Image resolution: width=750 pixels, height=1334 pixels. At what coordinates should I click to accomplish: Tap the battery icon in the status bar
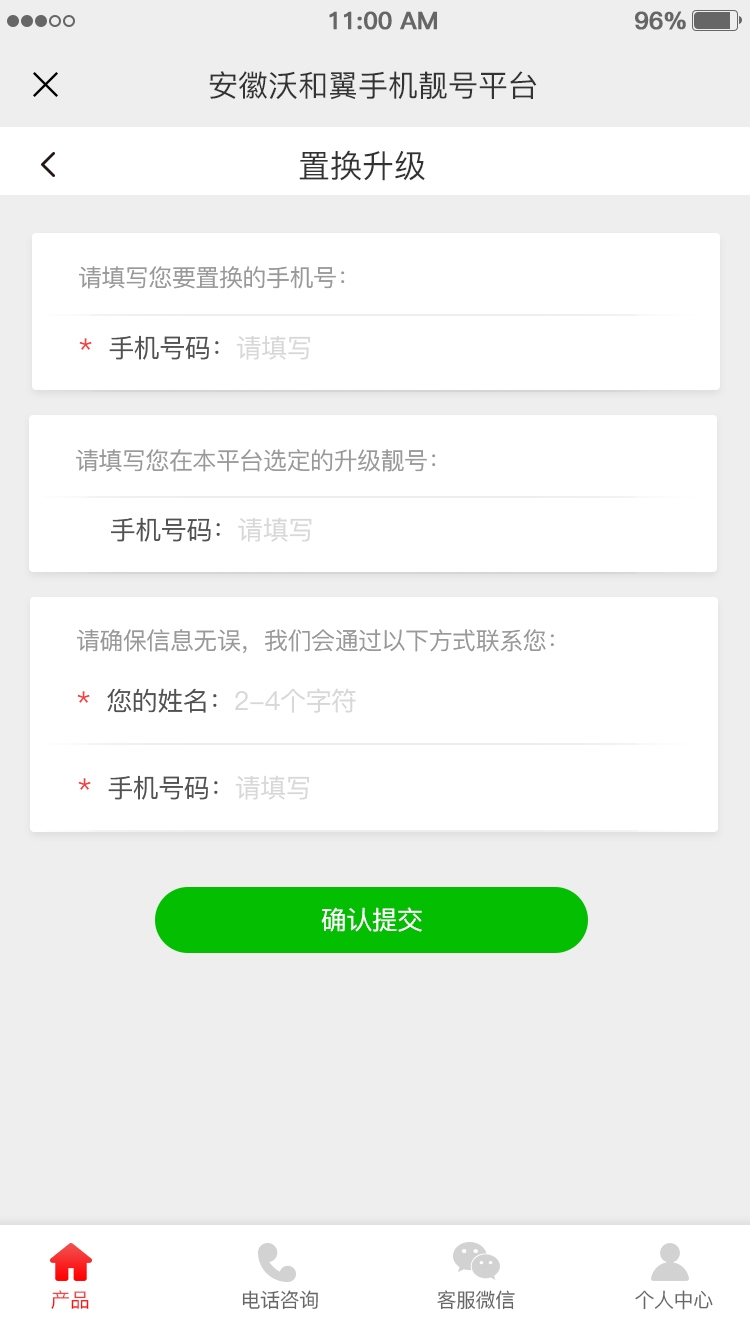click(712, 18)
